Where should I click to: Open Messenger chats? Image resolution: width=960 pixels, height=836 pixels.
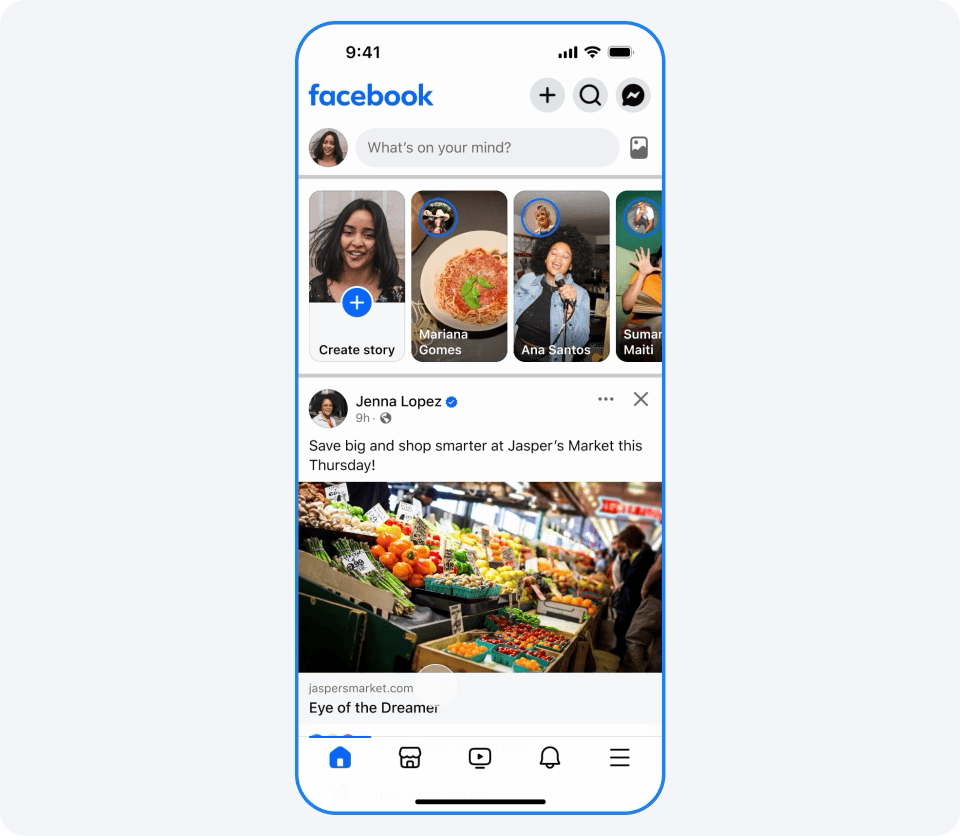pos(632,95)
